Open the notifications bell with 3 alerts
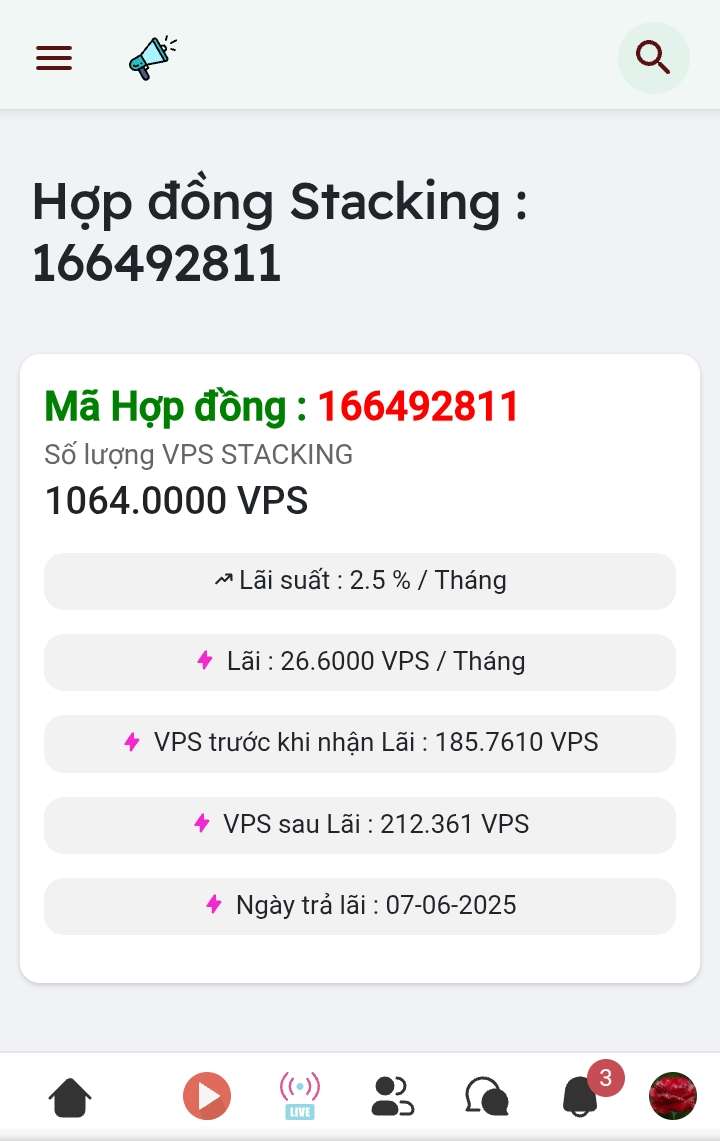The width and height of the screenshot is (720, 1141). point(581,1096)
